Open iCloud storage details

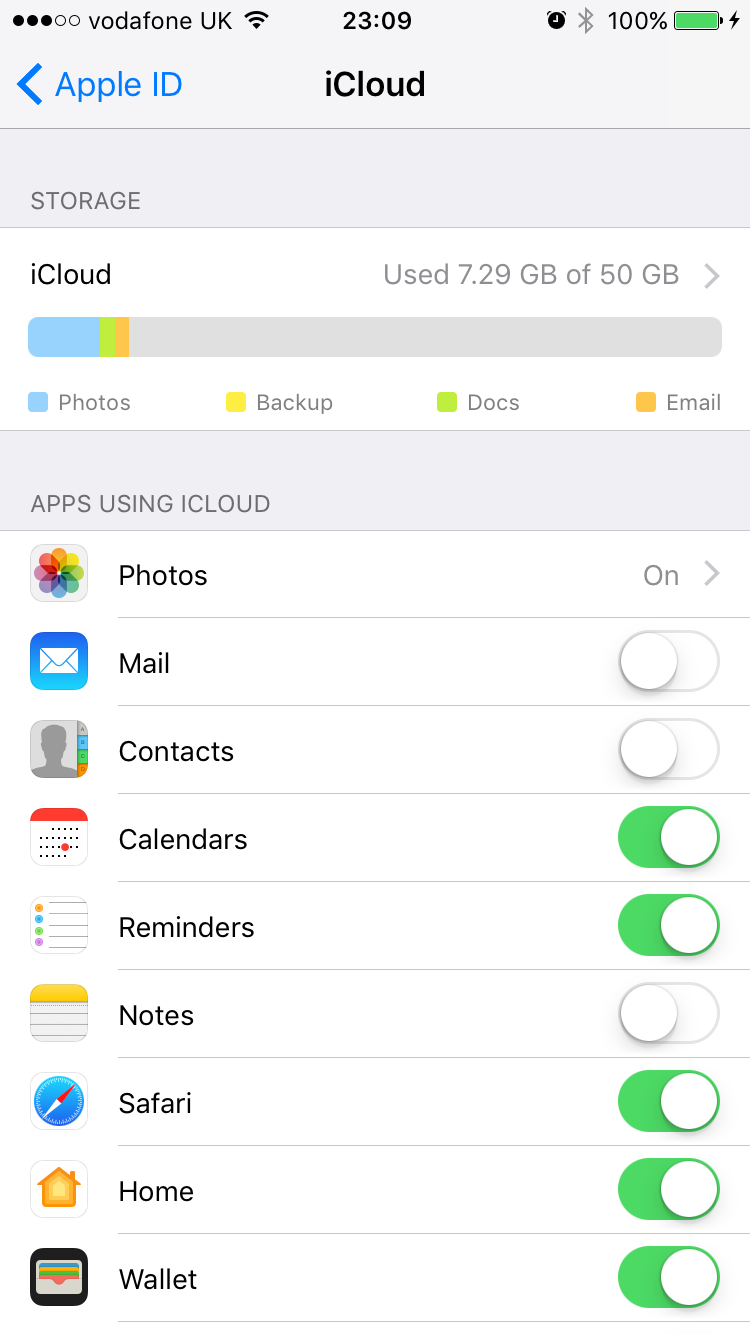pos(375,275)
